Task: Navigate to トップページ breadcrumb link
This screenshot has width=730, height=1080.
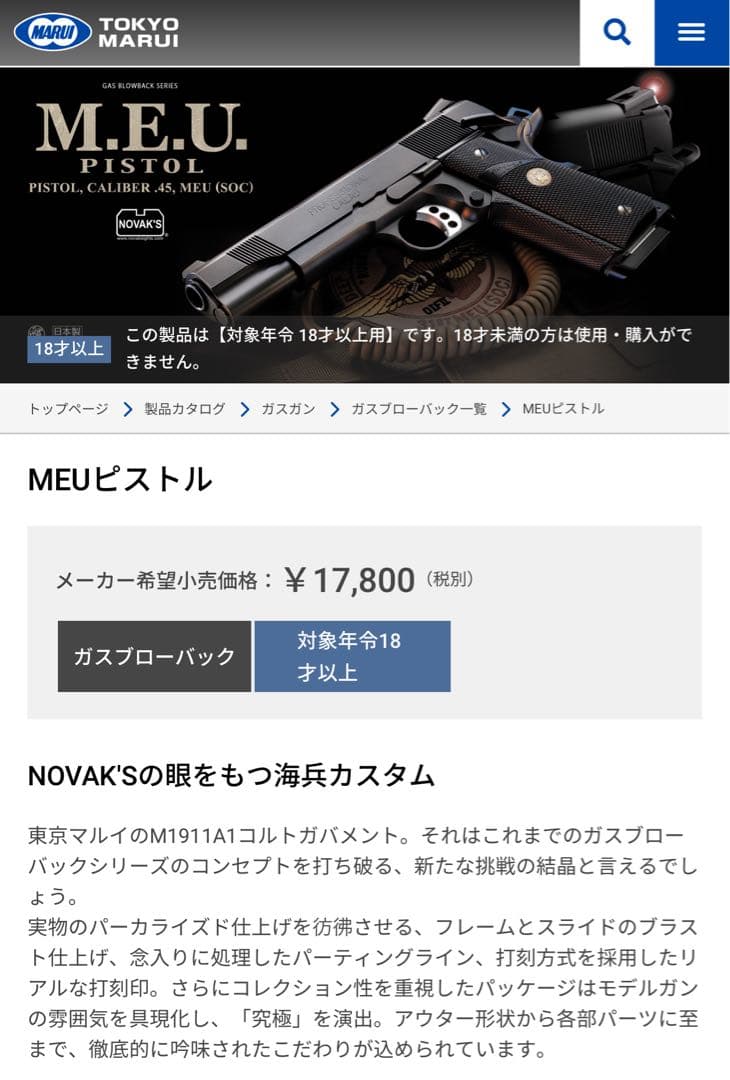Action: (x=68, y=409)
